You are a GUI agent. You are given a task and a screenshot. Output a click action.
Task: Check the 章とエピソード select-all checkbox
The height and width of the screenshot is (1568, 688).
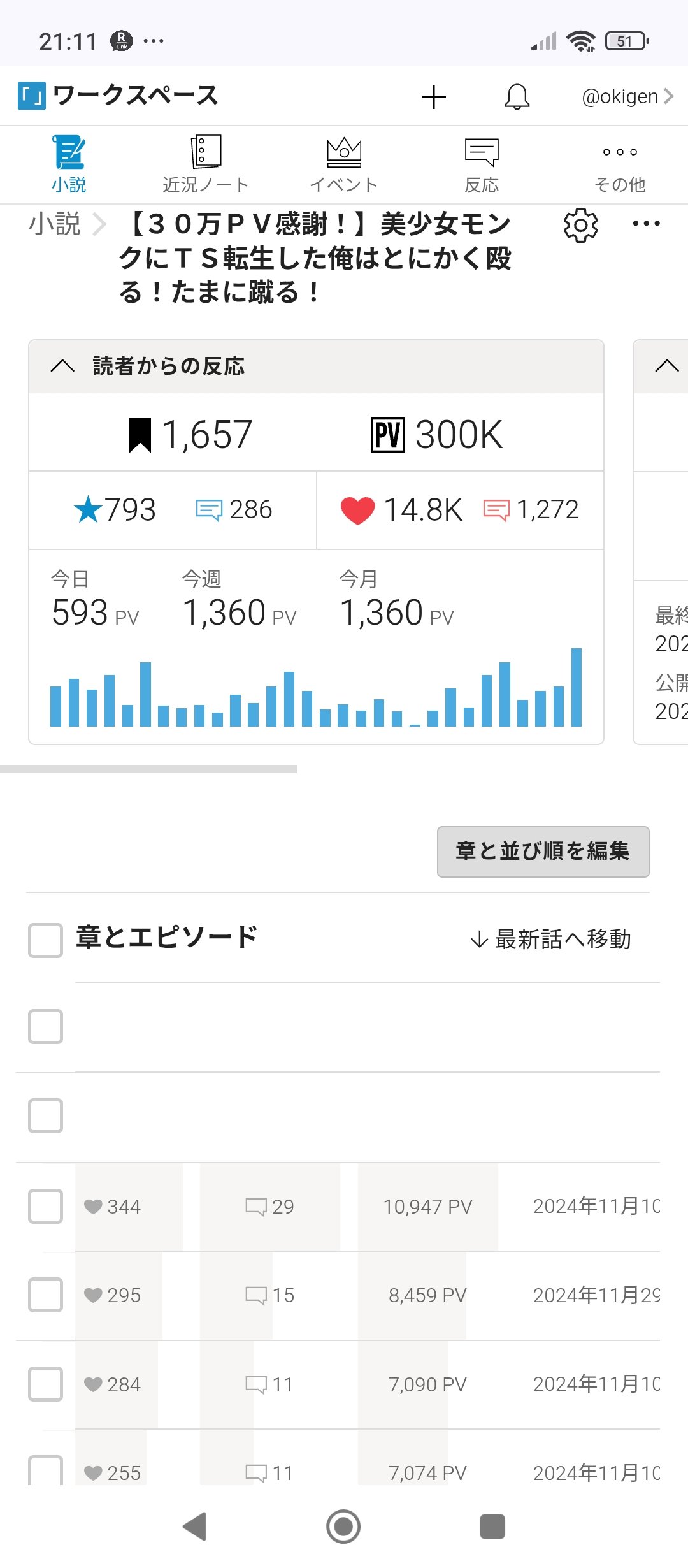(45, 940)
